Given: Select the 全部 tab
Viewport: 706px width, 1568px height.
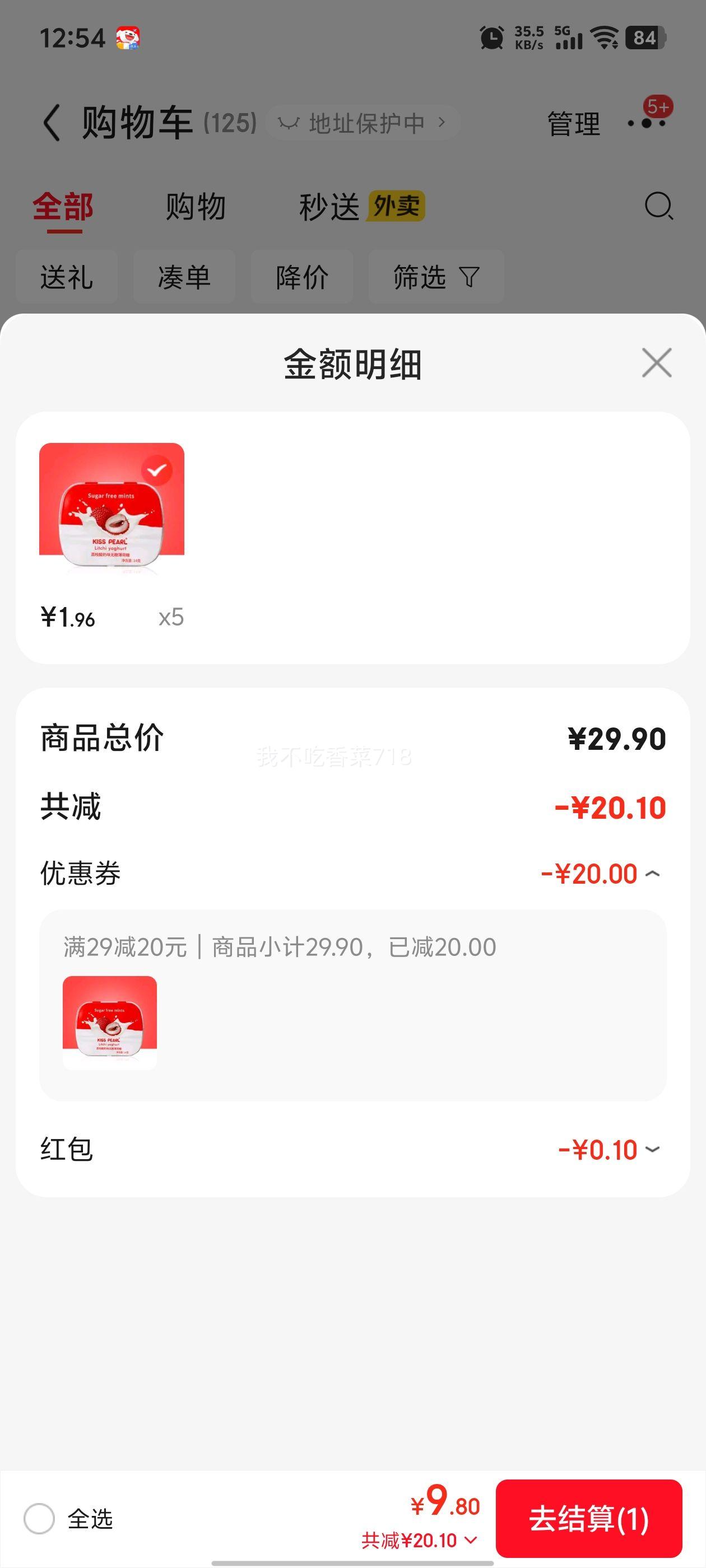Looking at the screenshot, I should [63, 207].
